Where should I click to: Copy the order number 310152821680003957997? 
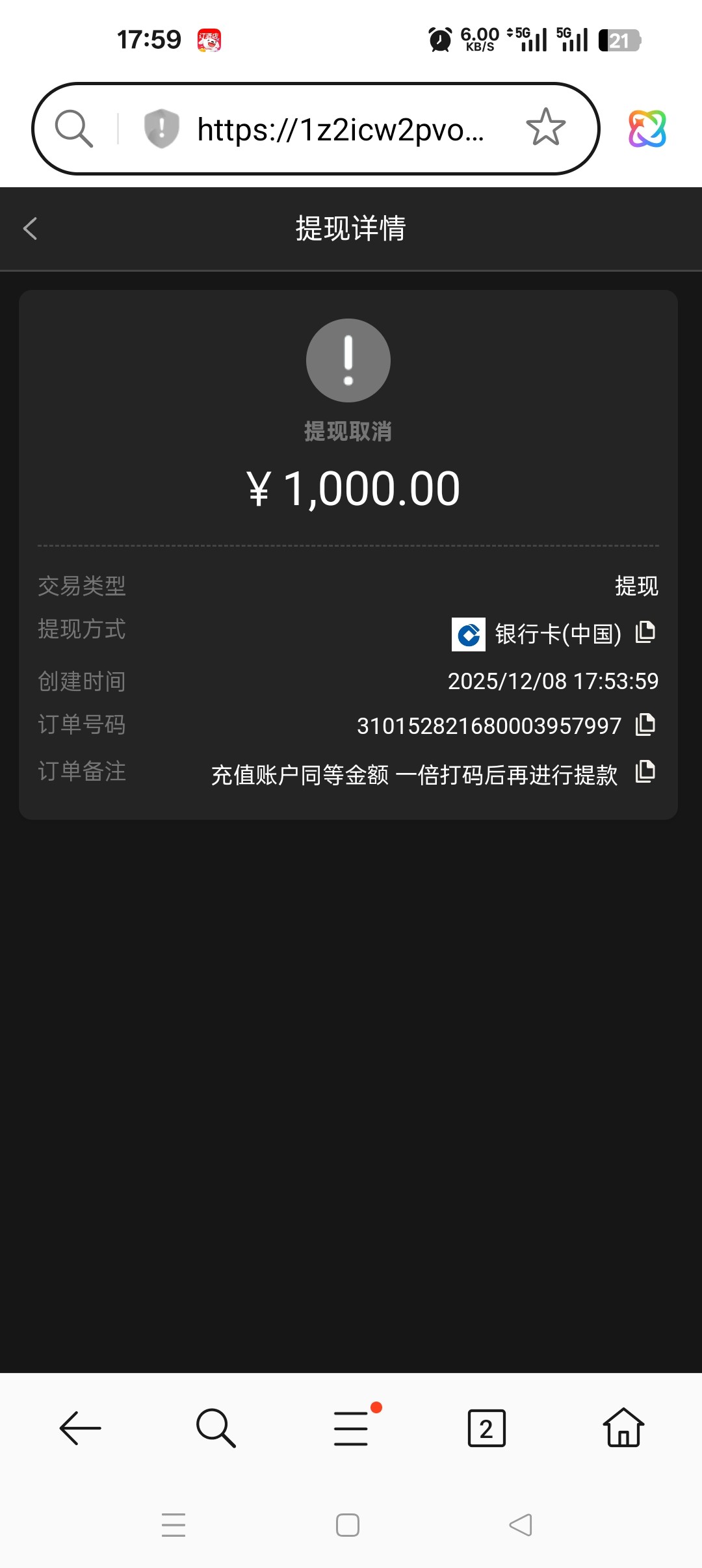[x=645, y=724]
